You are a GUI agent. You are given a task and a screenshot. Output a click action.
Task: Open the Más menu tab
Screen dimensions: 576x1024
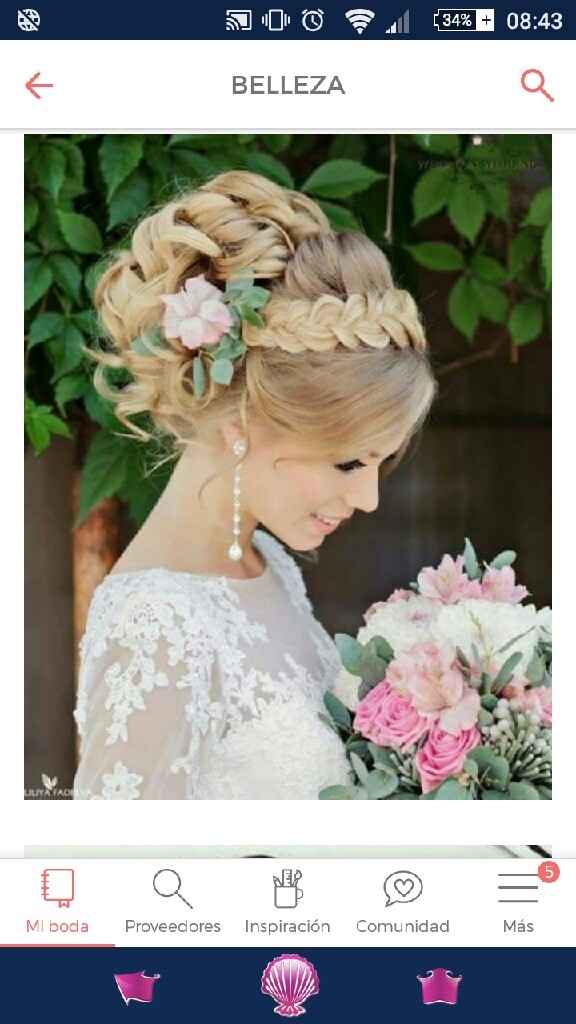519,903
